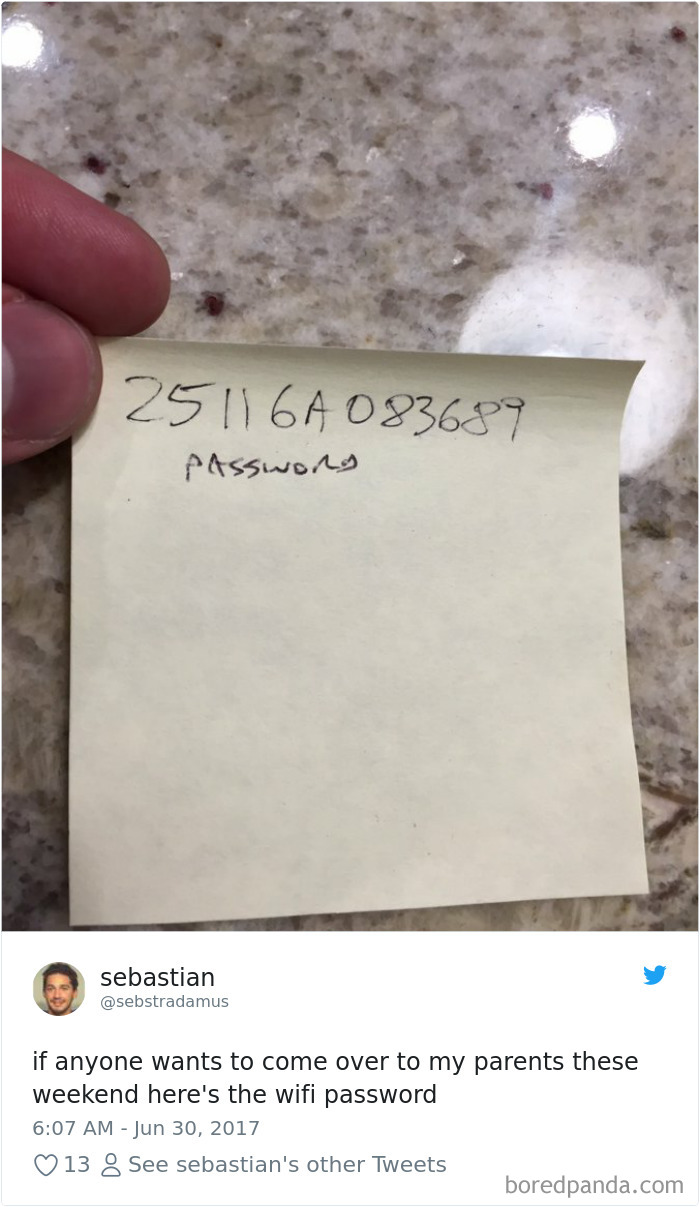Open the tweet's timestamp Jun 30, 2017
The image size is (700, 1207).
coord(146,1128)
